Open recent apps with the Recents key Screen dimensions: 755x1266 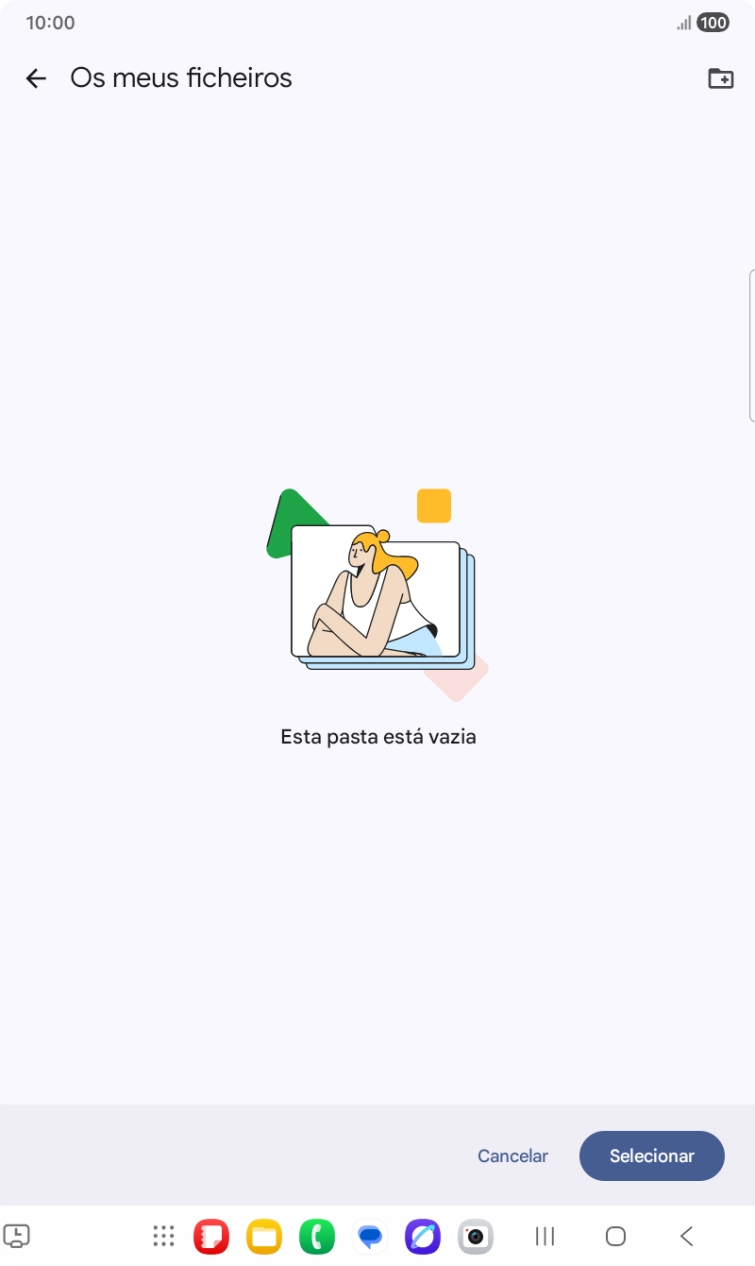(544, 1237)
